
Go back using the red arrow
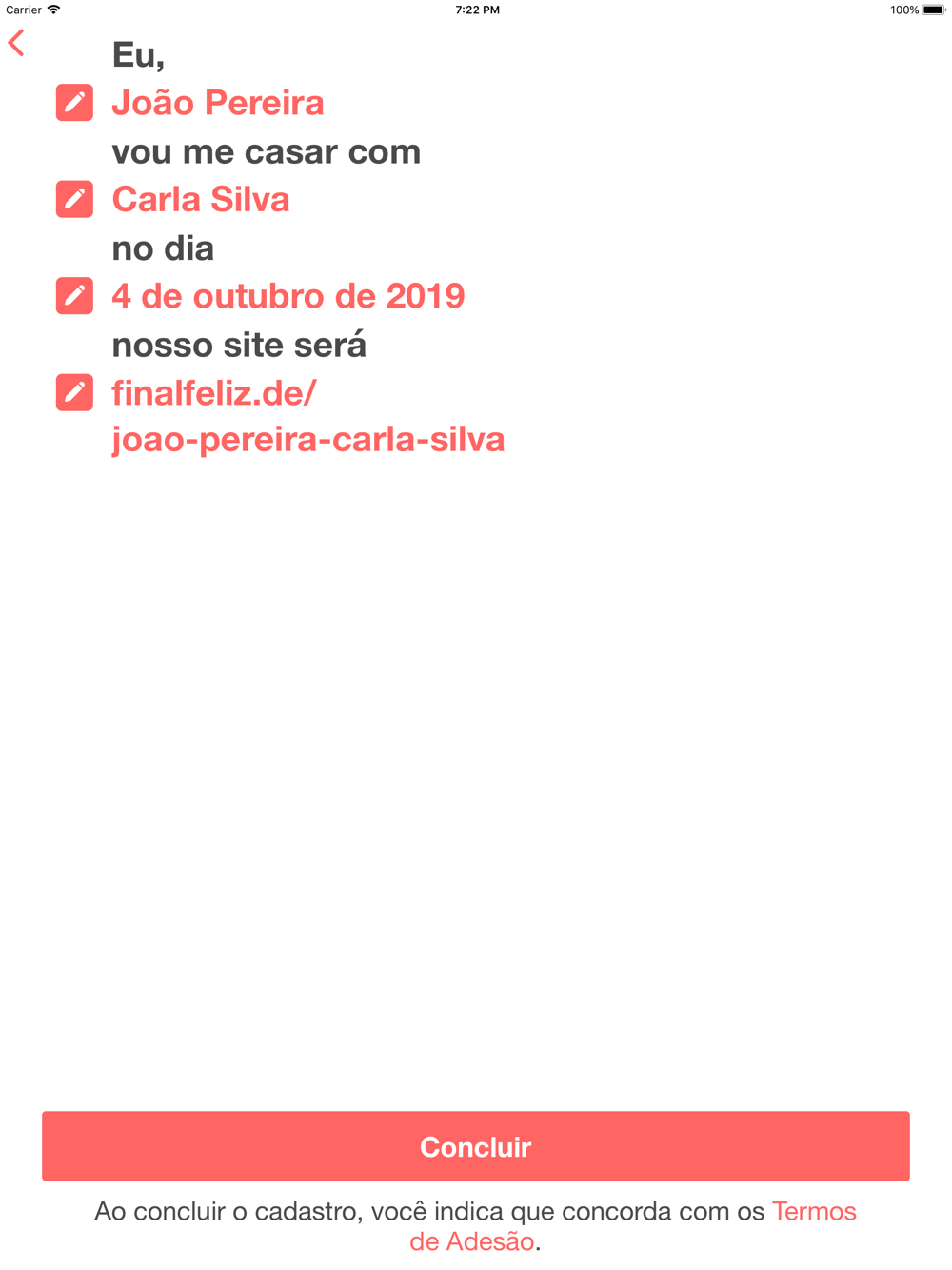[16, 43]
